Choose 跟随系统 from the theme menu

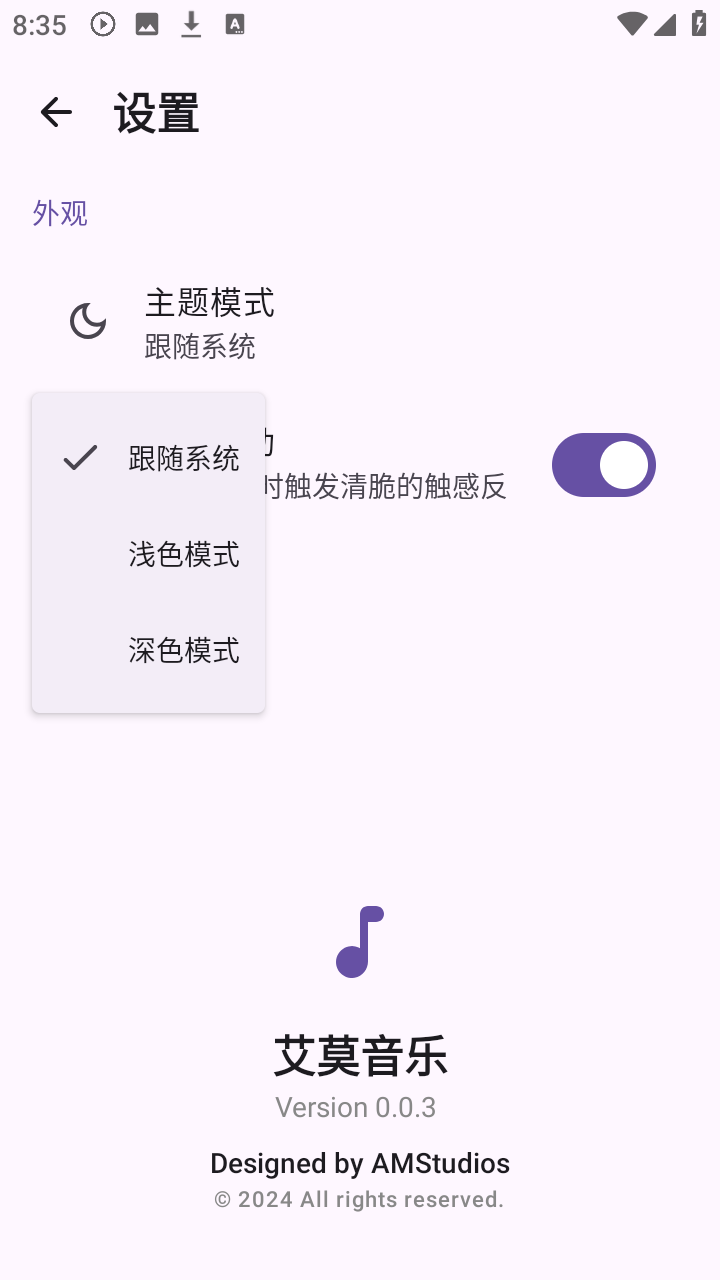[183, 458]
